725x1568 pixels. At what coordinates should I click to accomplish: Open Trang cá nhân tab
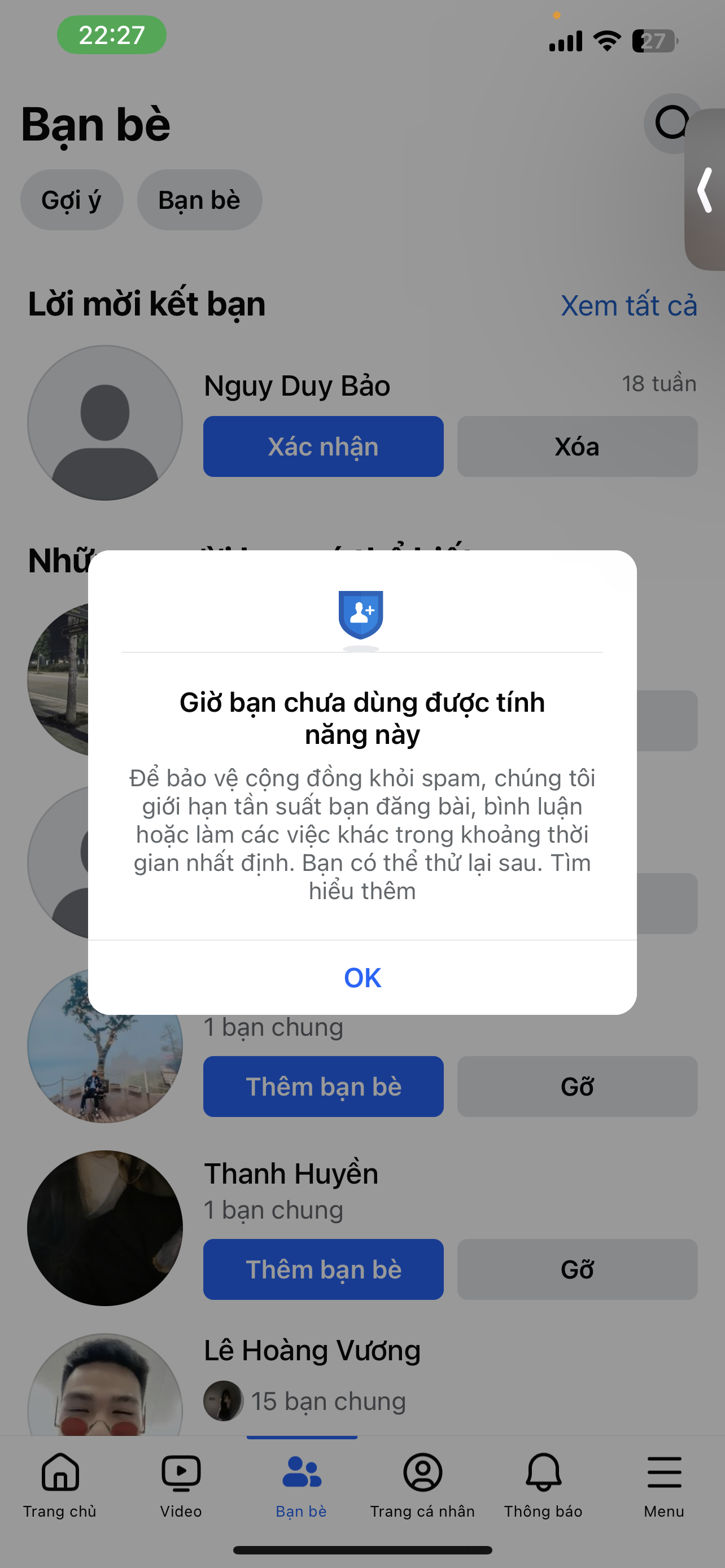pyautogui.click(x=422, y=1483)
